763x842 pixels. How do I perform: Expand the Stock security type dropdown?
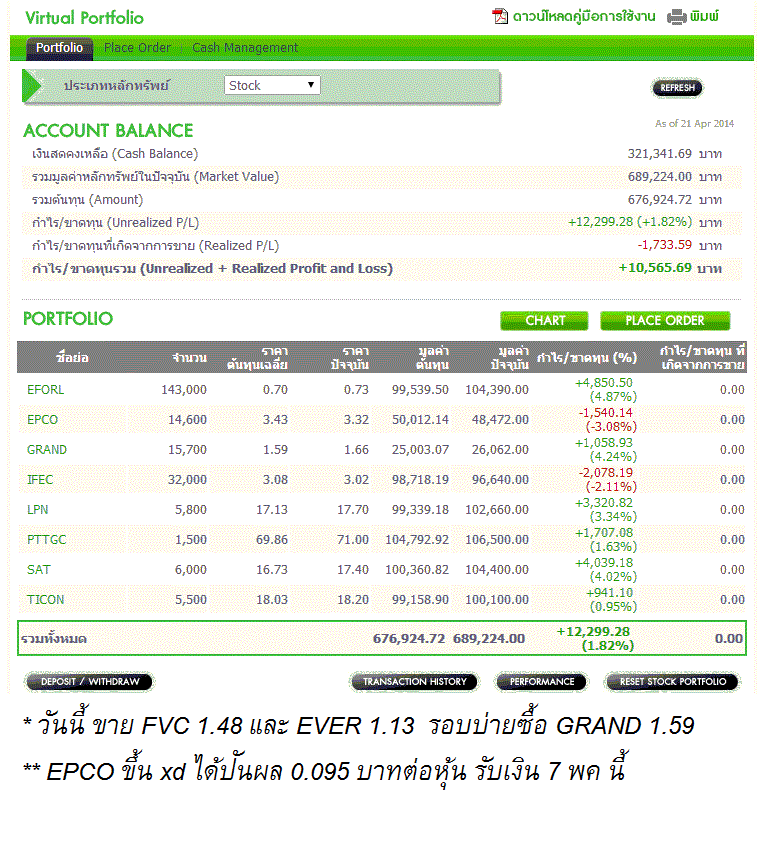(272, 86)
